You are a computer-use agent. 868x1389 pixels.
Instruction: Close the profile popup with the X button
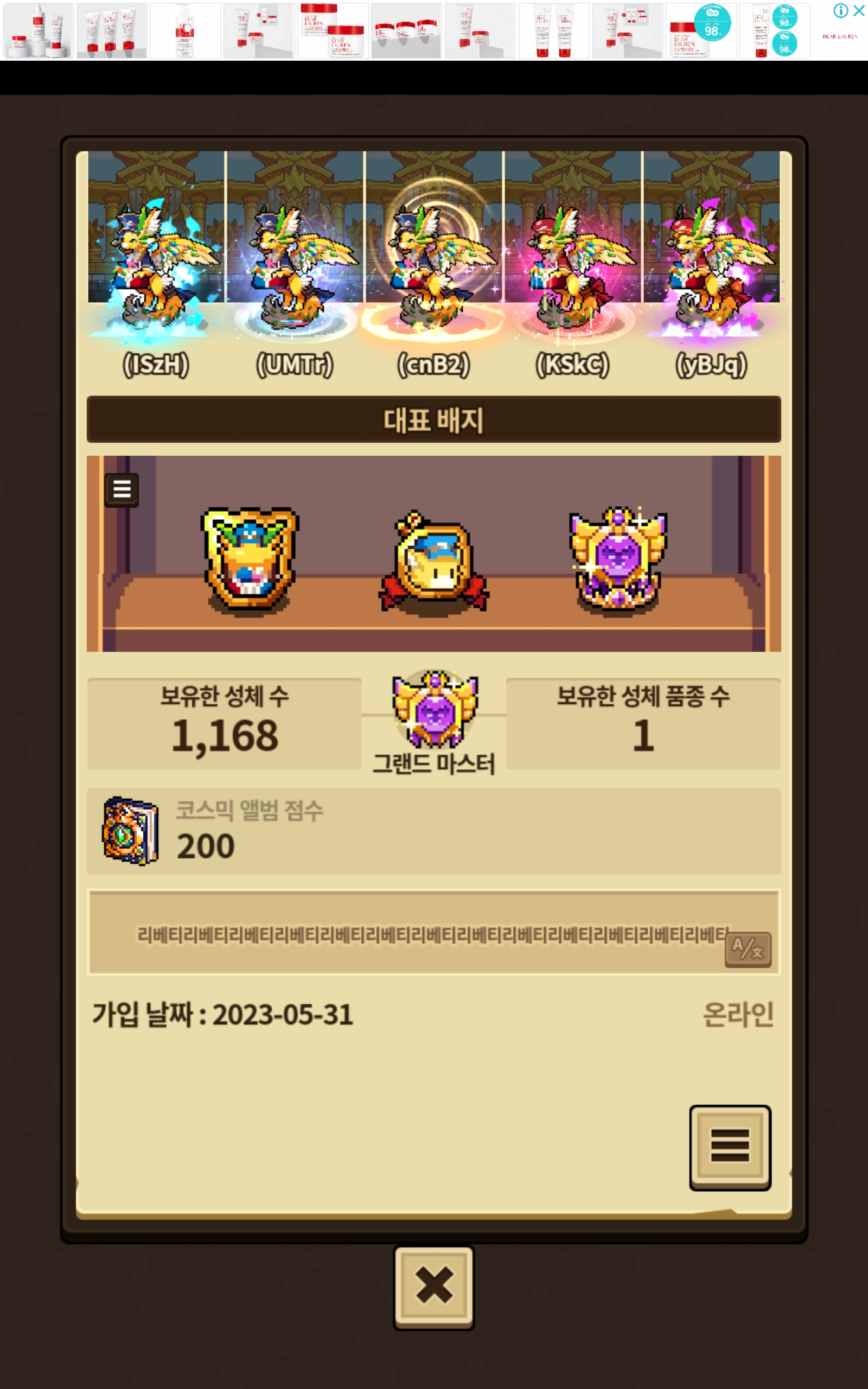[433, 1287]
